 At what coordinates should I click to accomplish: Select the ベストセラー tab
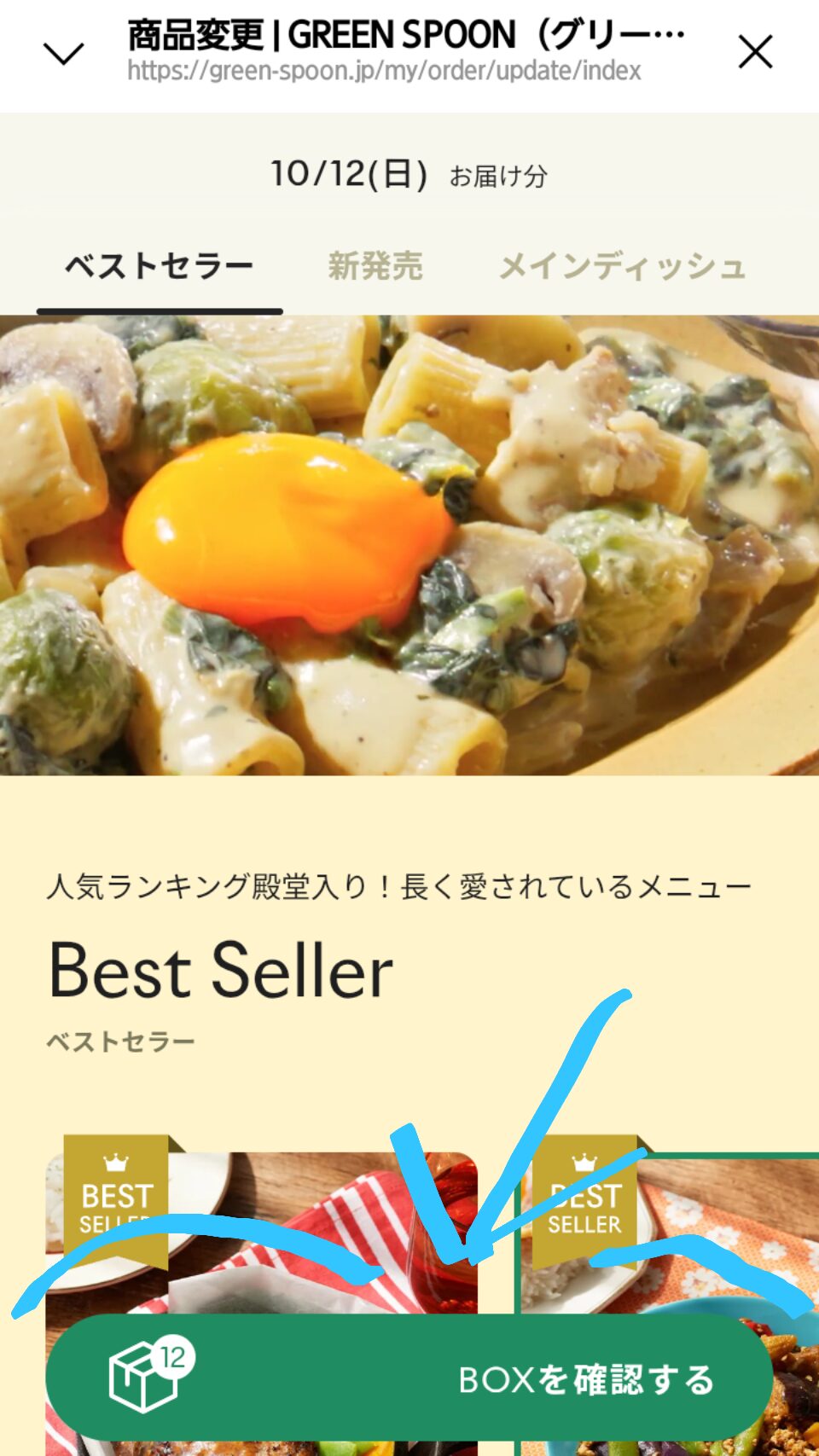pos(160,266)
